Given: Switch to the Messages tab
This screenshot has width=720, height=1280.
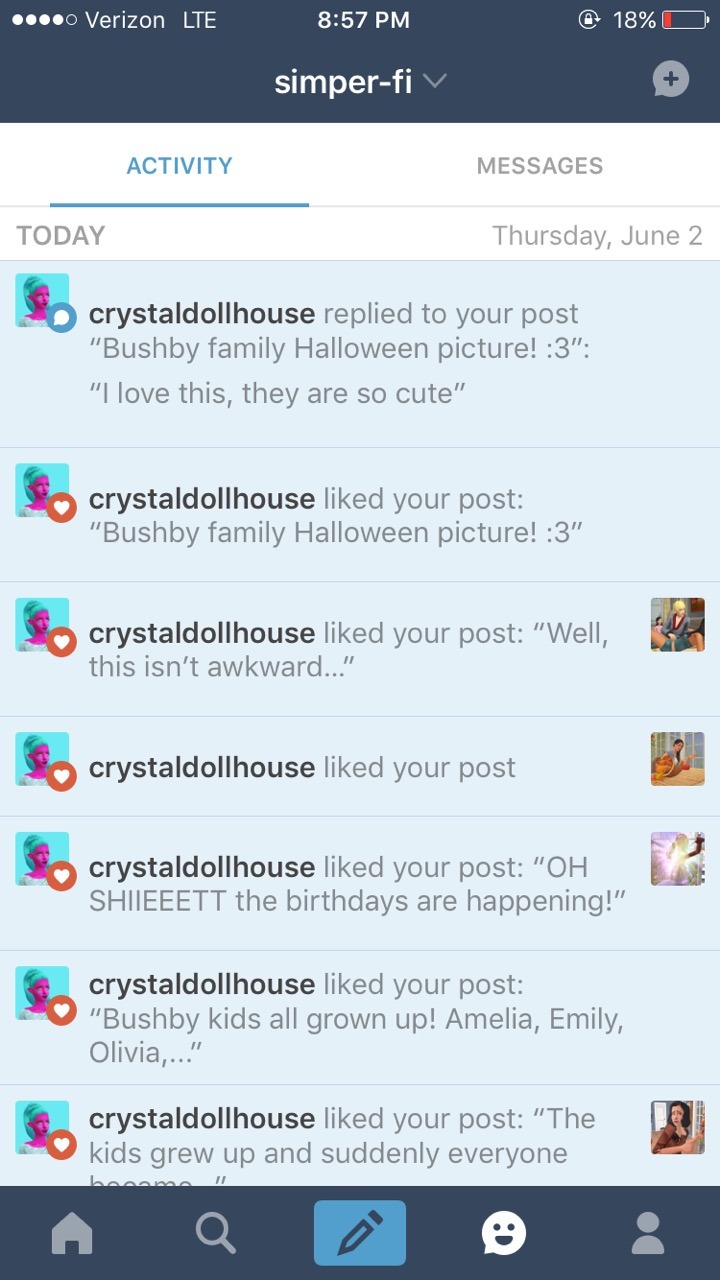Looking at the screenshot, I should (x=539, y=166).
